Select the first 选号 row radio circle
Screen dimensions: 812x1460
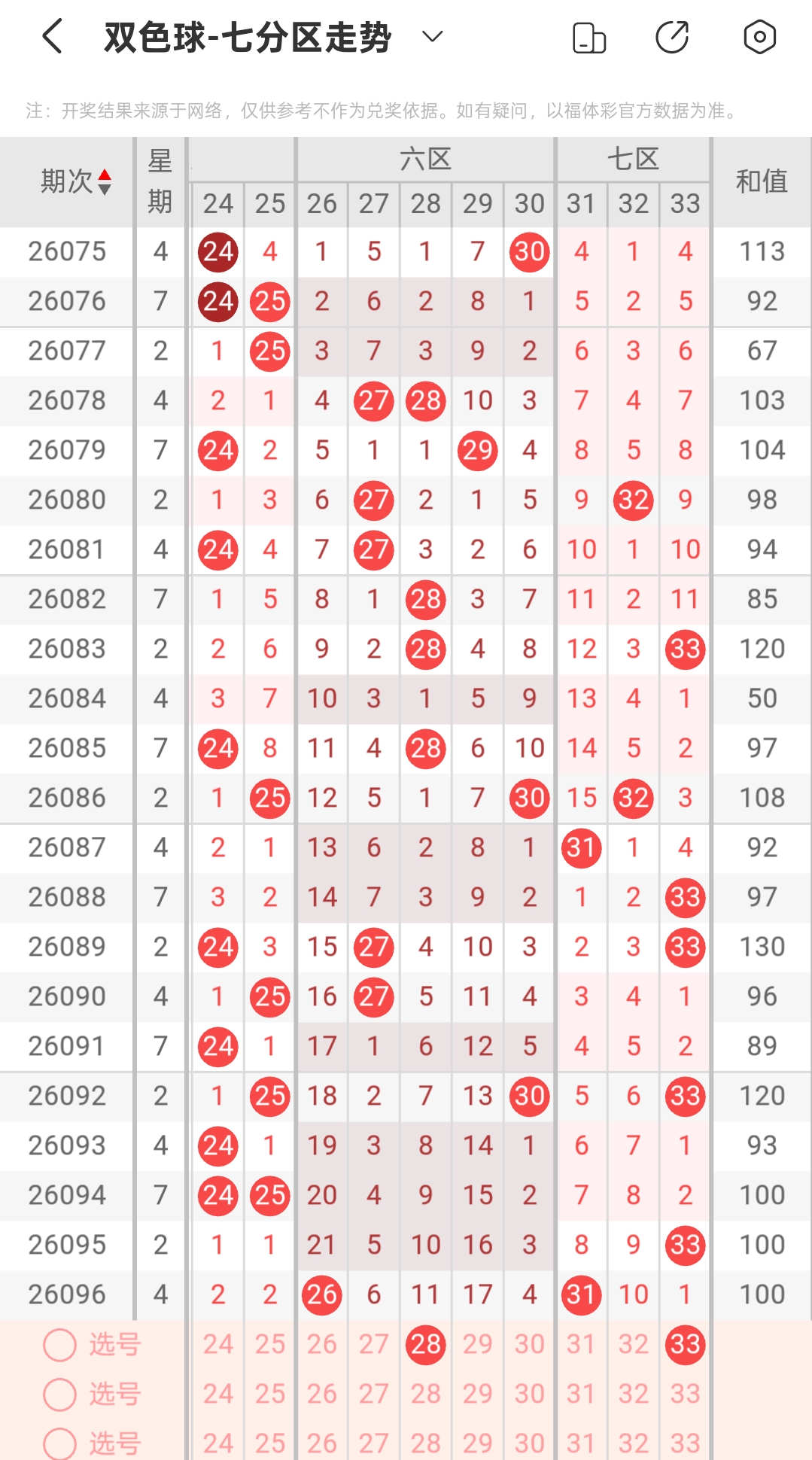coord(59,1345)
